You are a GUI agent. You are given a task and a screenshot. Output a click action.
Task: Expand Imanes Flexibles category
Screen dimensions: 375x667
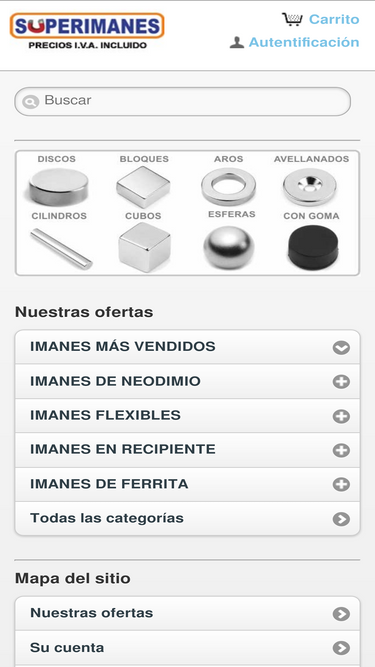click(x=188, y=416)
